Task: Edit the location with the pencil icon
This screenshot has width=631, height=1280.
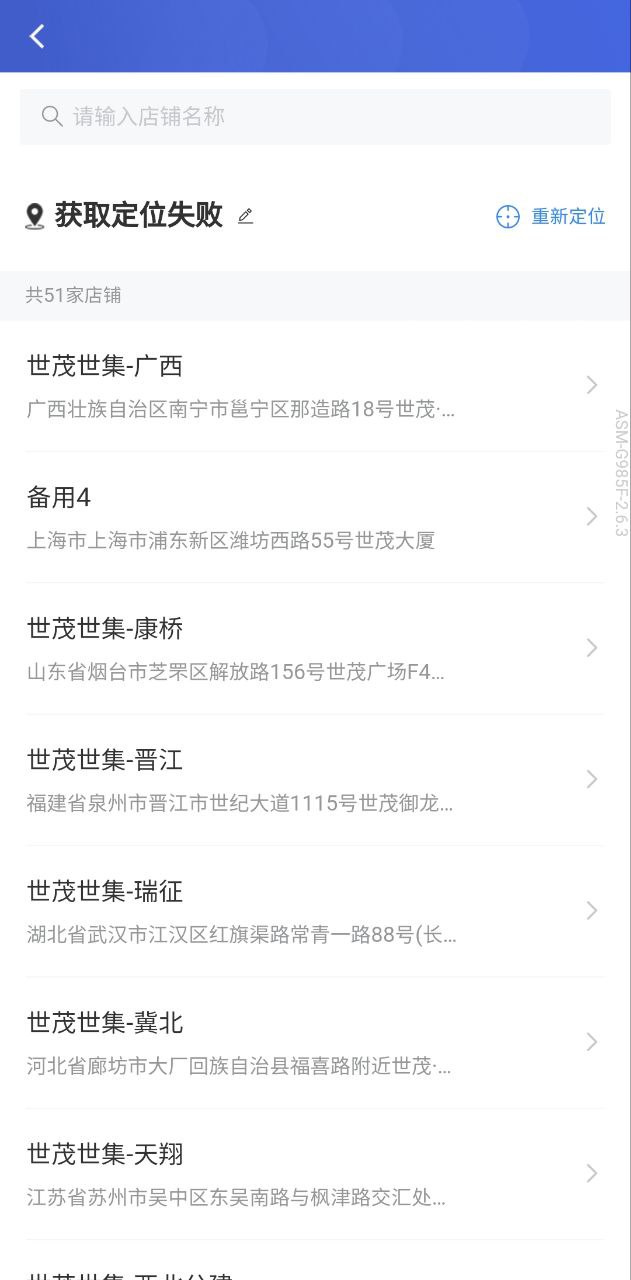Action: (245, 216)
